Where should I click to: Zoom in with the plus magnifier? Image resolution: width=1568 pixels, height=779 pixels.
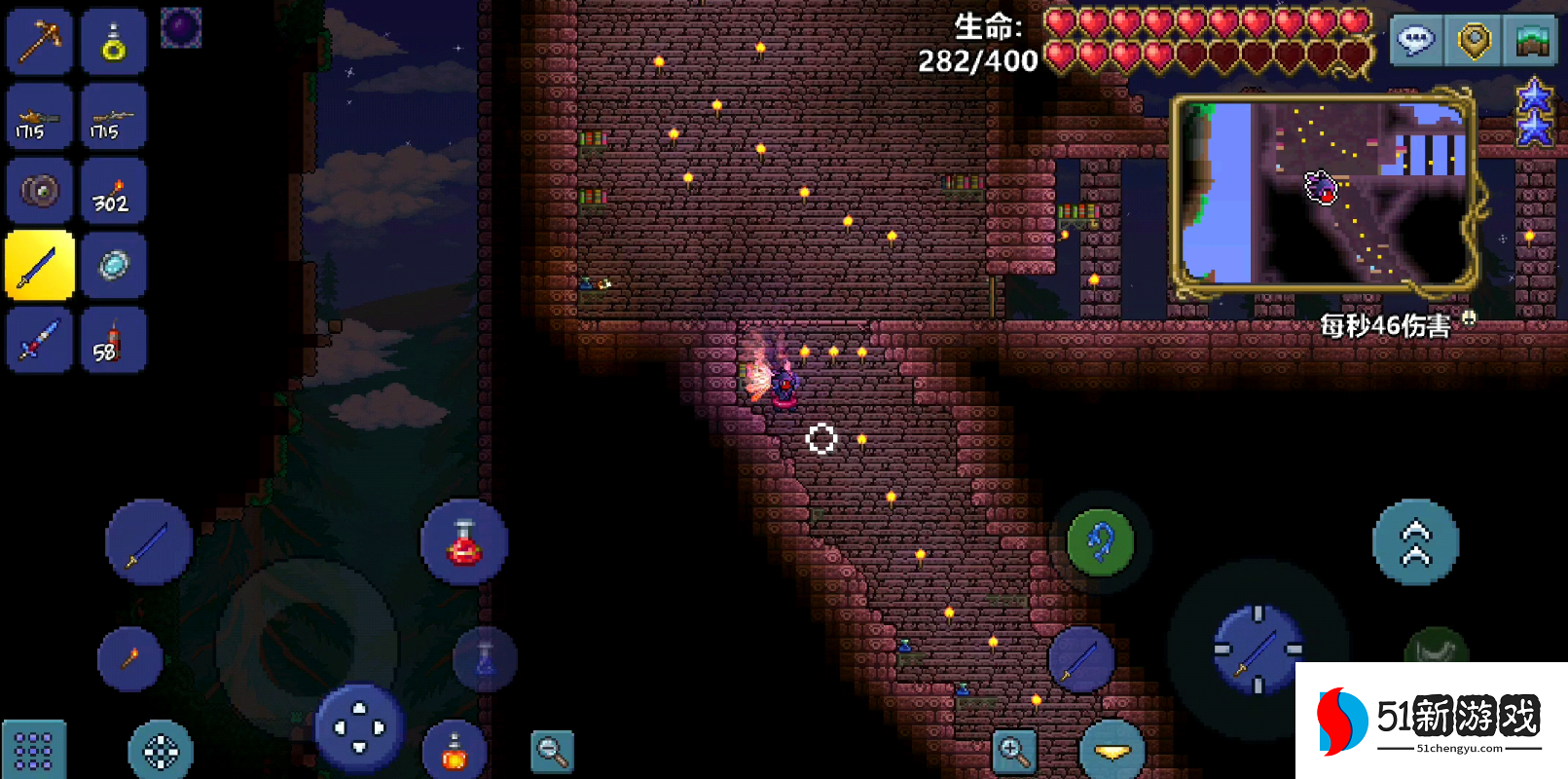point(1013,751)
